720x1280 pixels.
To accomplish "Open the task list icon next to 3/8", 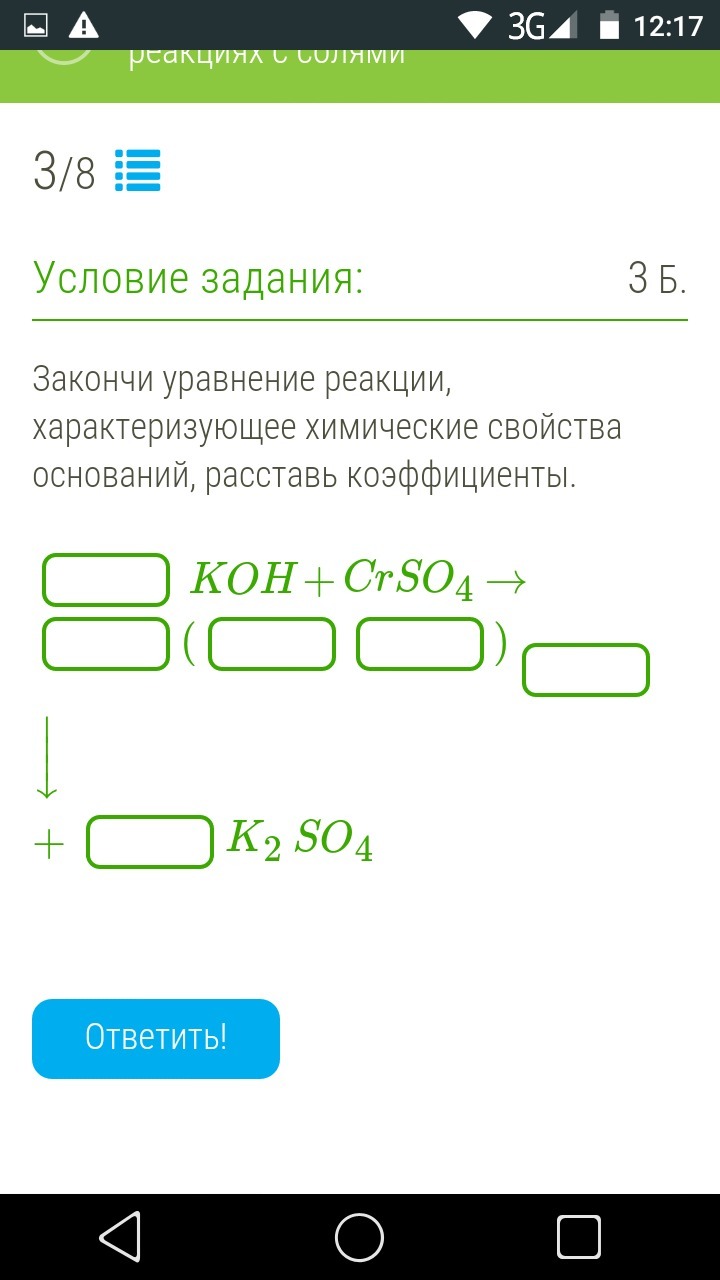I will click(x=138, y=171).
